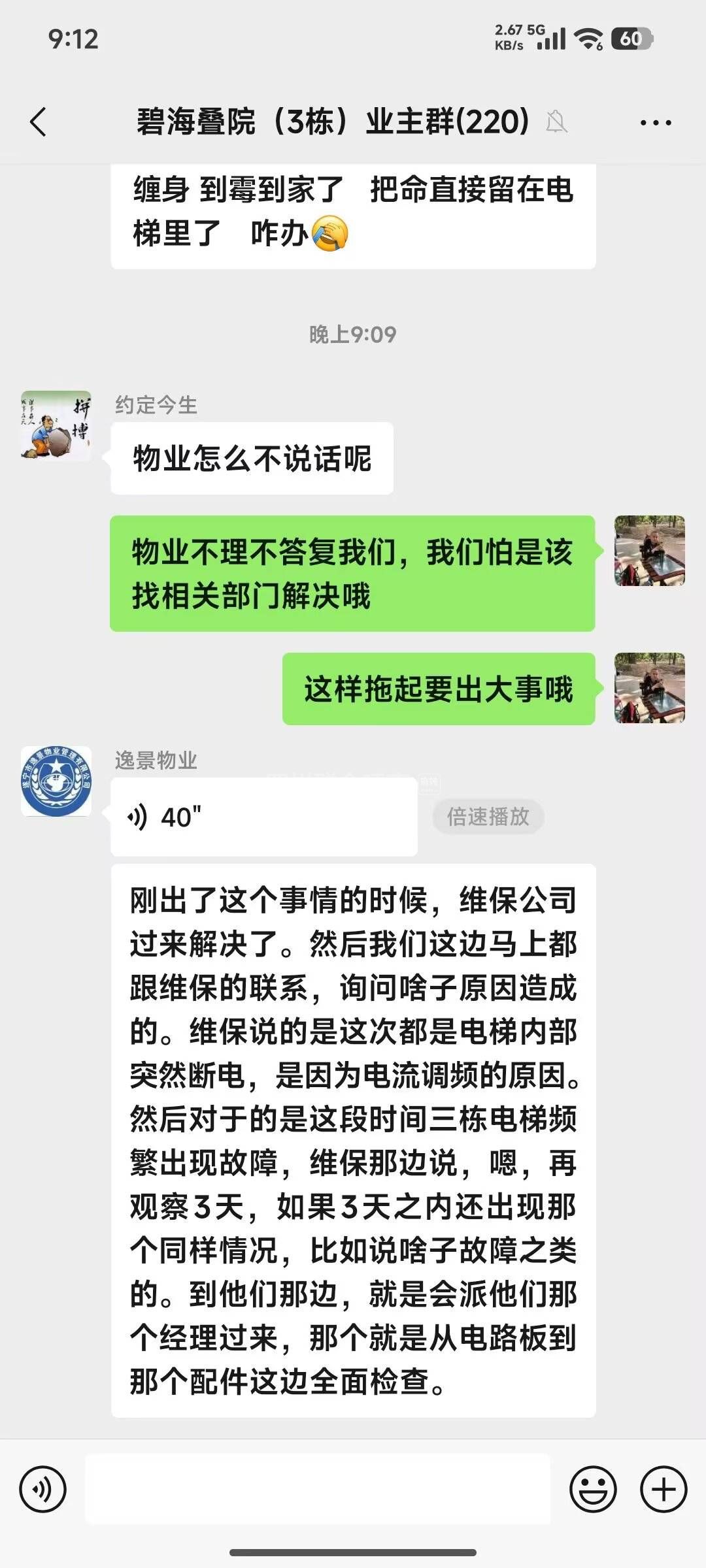Open the plus attachments menu
Viewport: 706px width, 1568px height.
[x=664, y=1490]
